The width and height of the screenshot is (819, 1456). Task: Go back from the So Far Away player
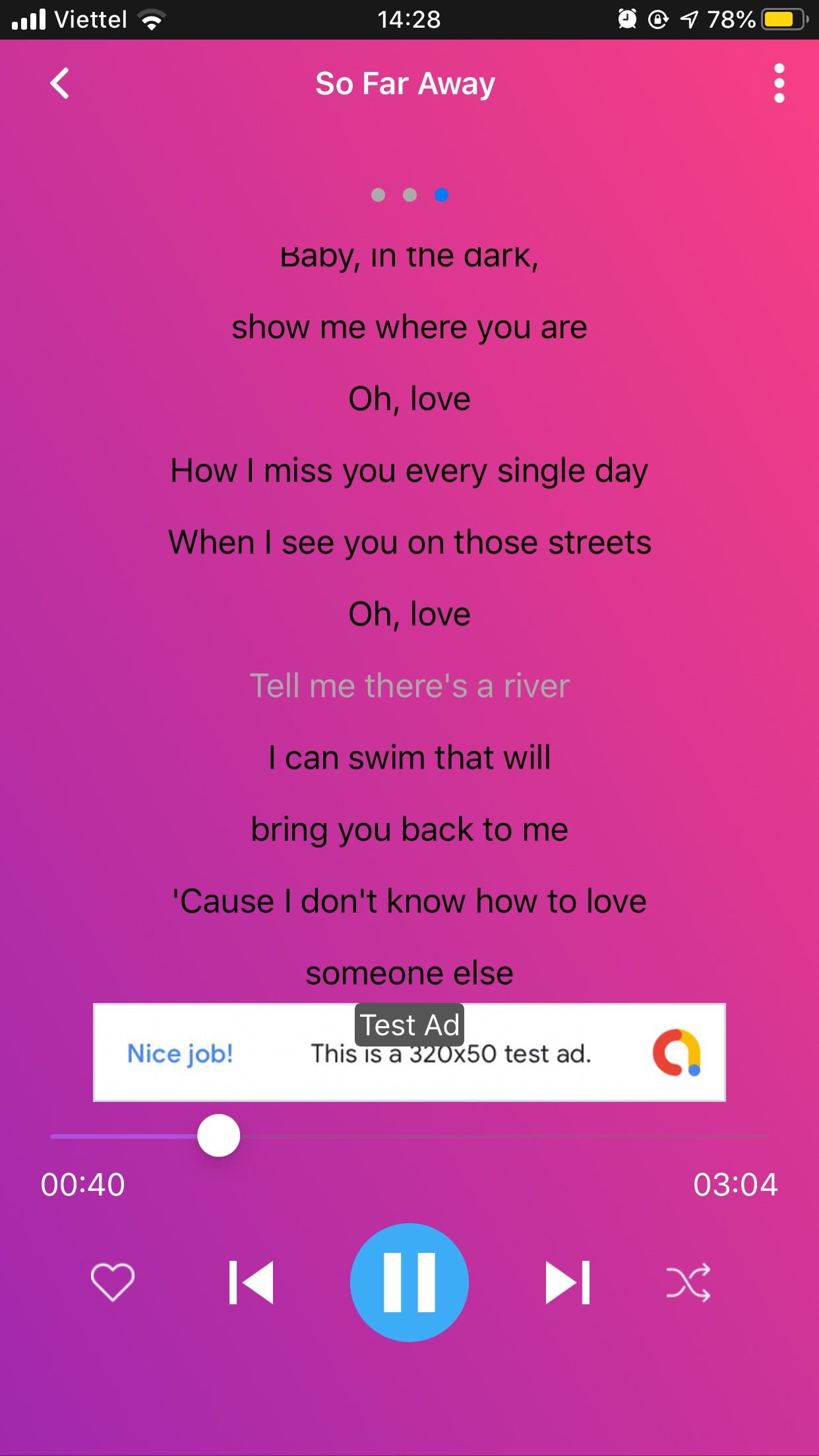point(59,84)
